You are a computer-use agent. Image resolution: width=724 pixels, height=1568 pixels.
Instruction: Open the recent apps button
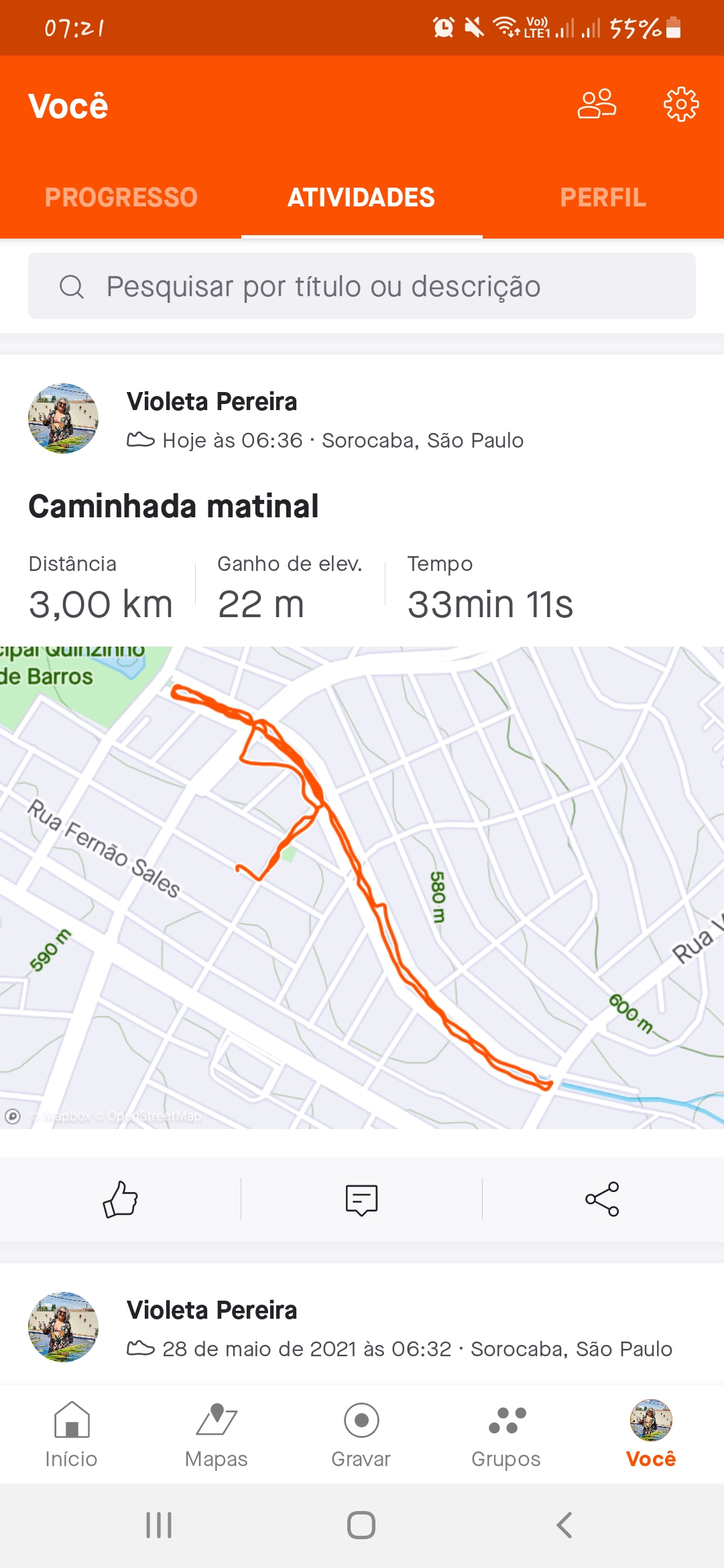pyautogui.click(x=159, y=1525)
